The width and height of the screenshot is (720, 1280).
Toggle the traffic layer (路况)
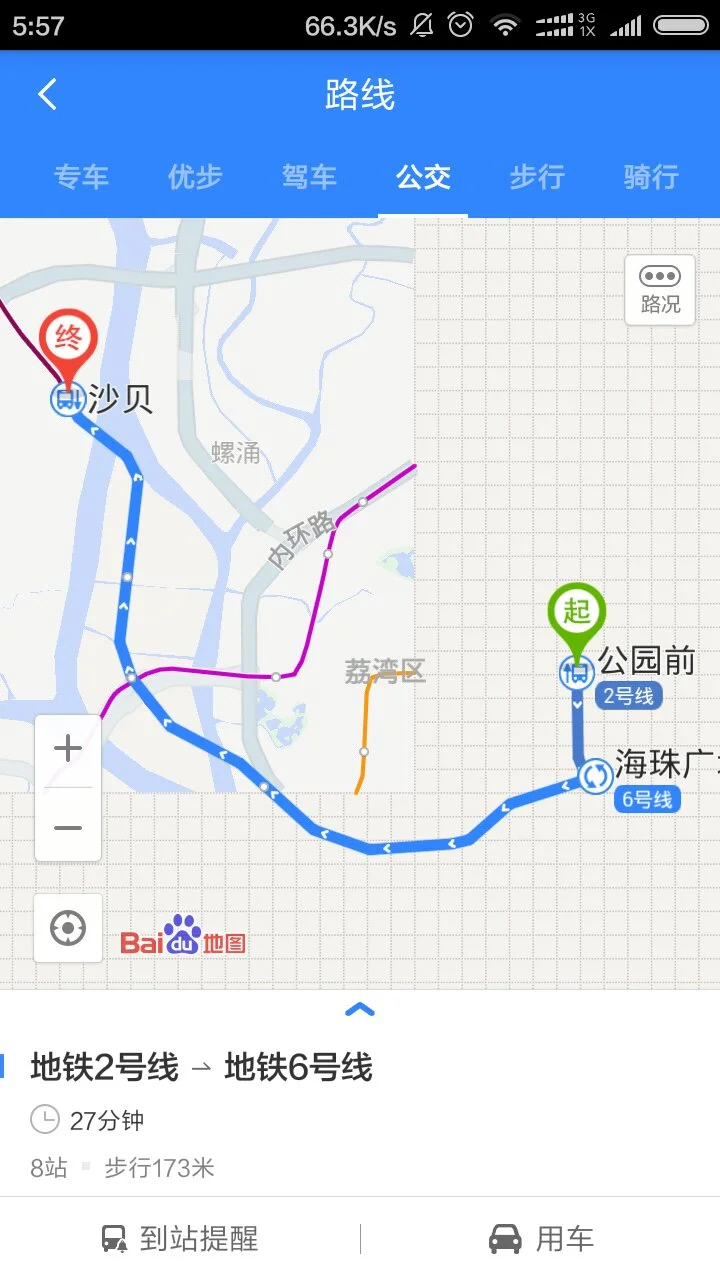point(659,292)
